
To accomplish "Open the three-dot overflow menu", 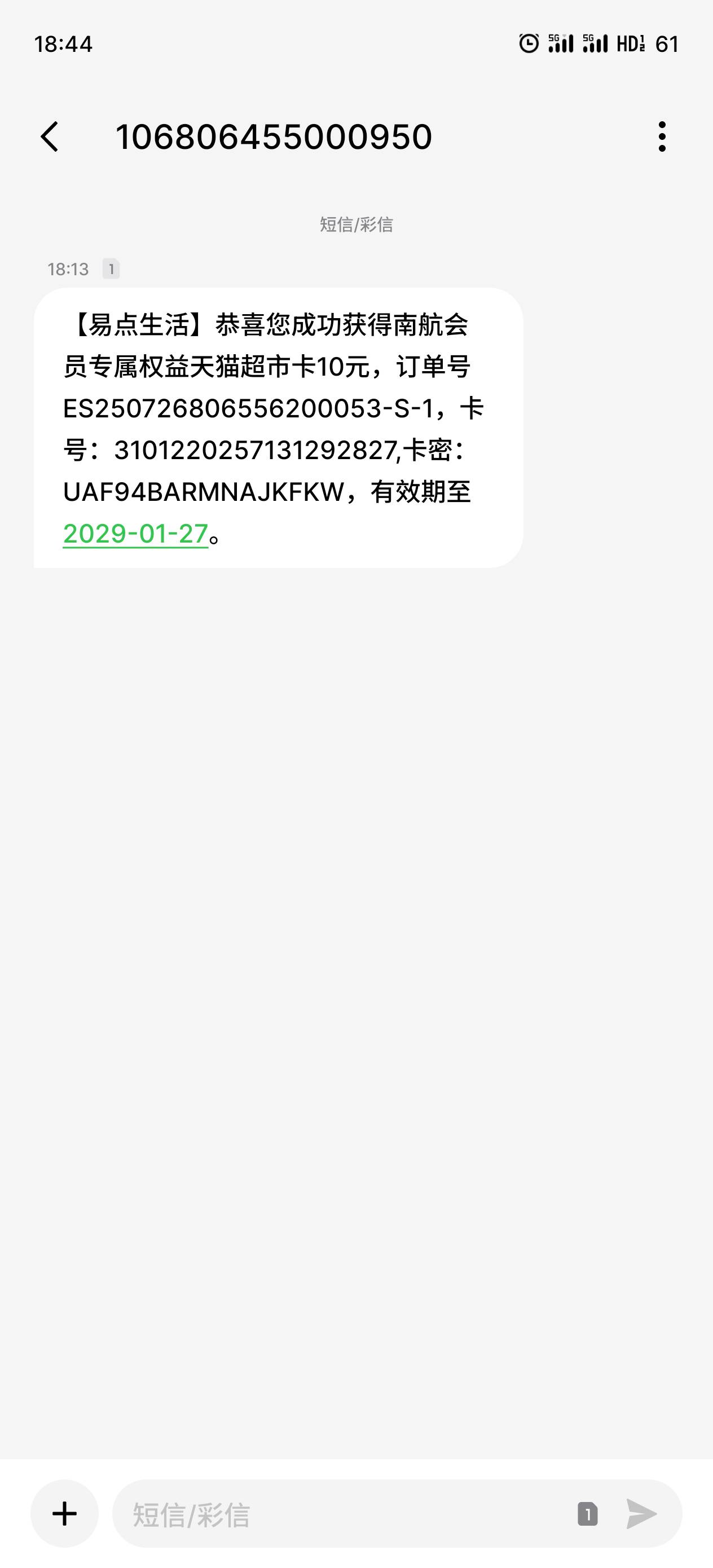I will pos(662,136).
